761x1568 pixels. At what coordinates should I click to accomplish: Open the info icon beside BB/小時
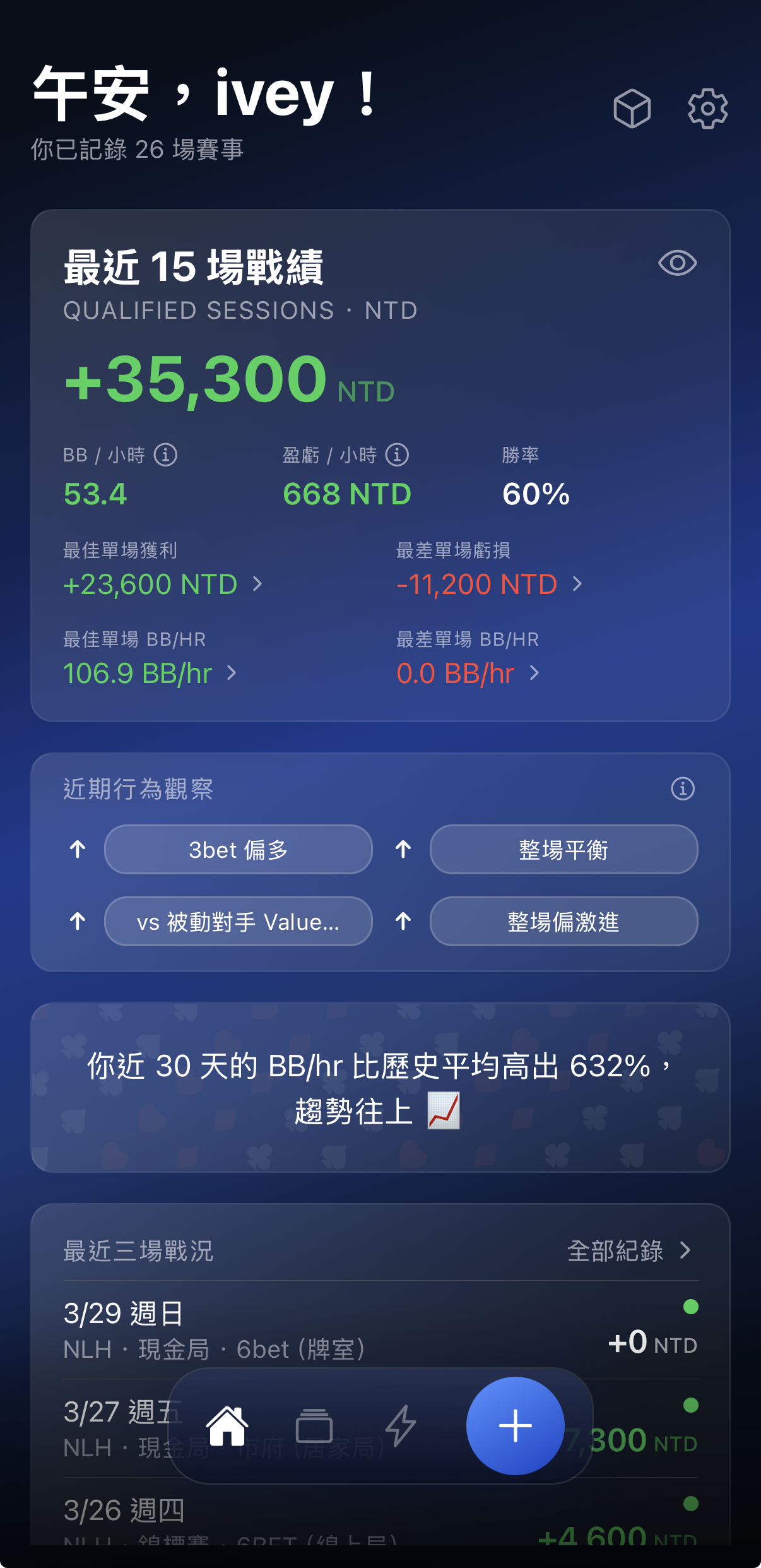(x=166, y=454)
